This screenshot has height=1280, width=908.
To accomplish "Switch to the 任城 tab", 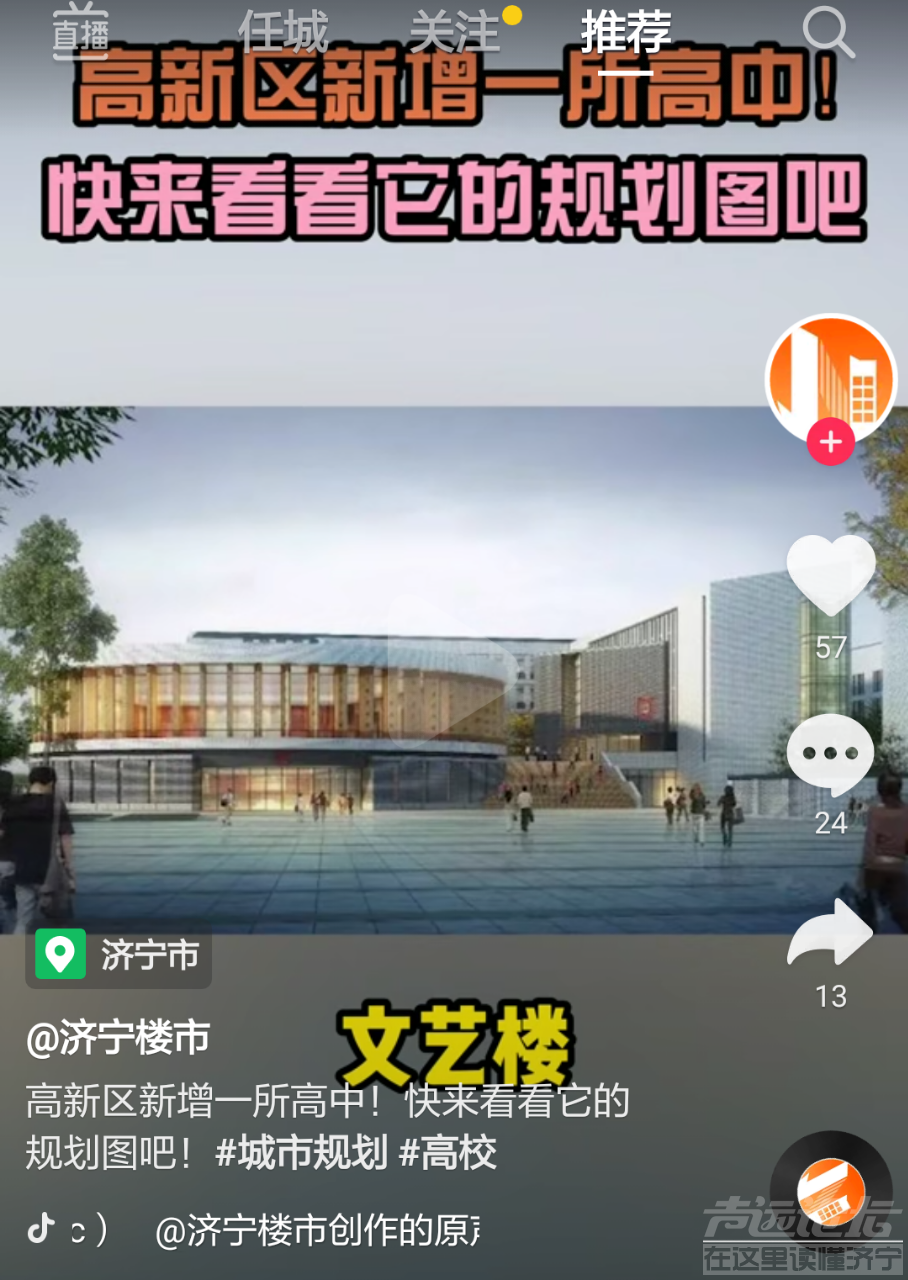I will (x=283, y=34).
